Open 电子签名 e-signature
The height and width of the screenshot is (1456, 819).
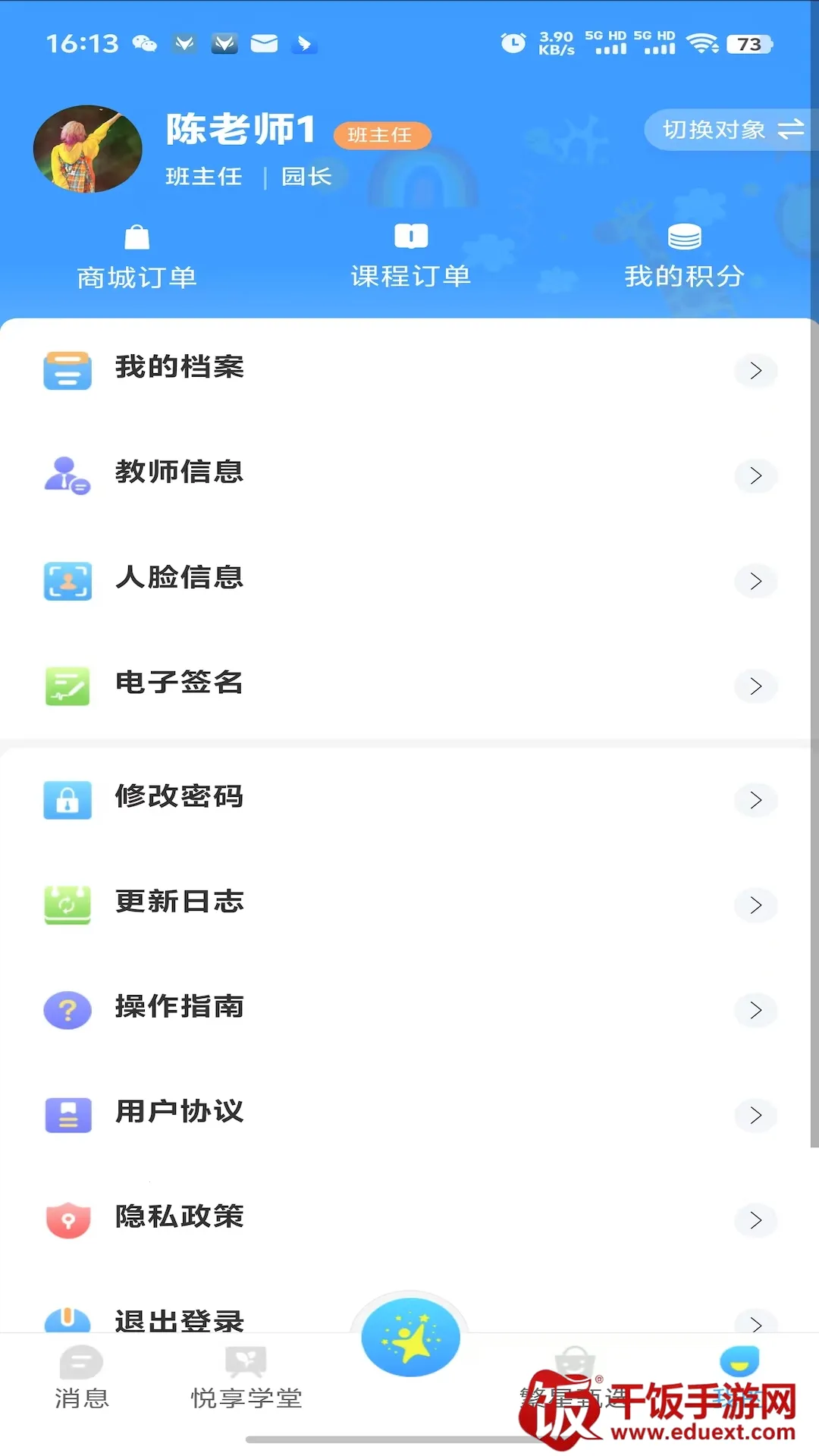click(409, 685)
